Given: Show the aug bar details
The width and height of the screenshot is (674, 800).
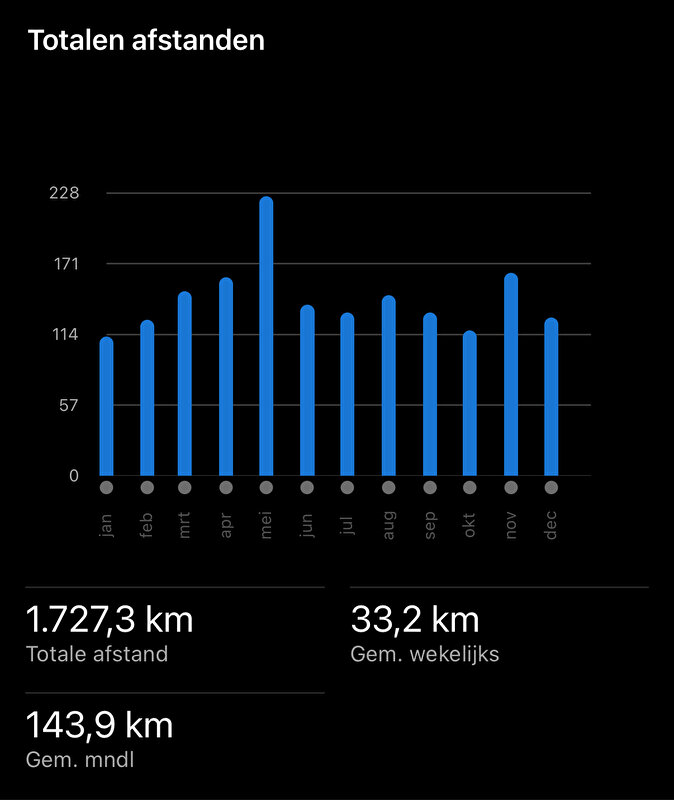Looking at the screenshot, I should point(388,386).
